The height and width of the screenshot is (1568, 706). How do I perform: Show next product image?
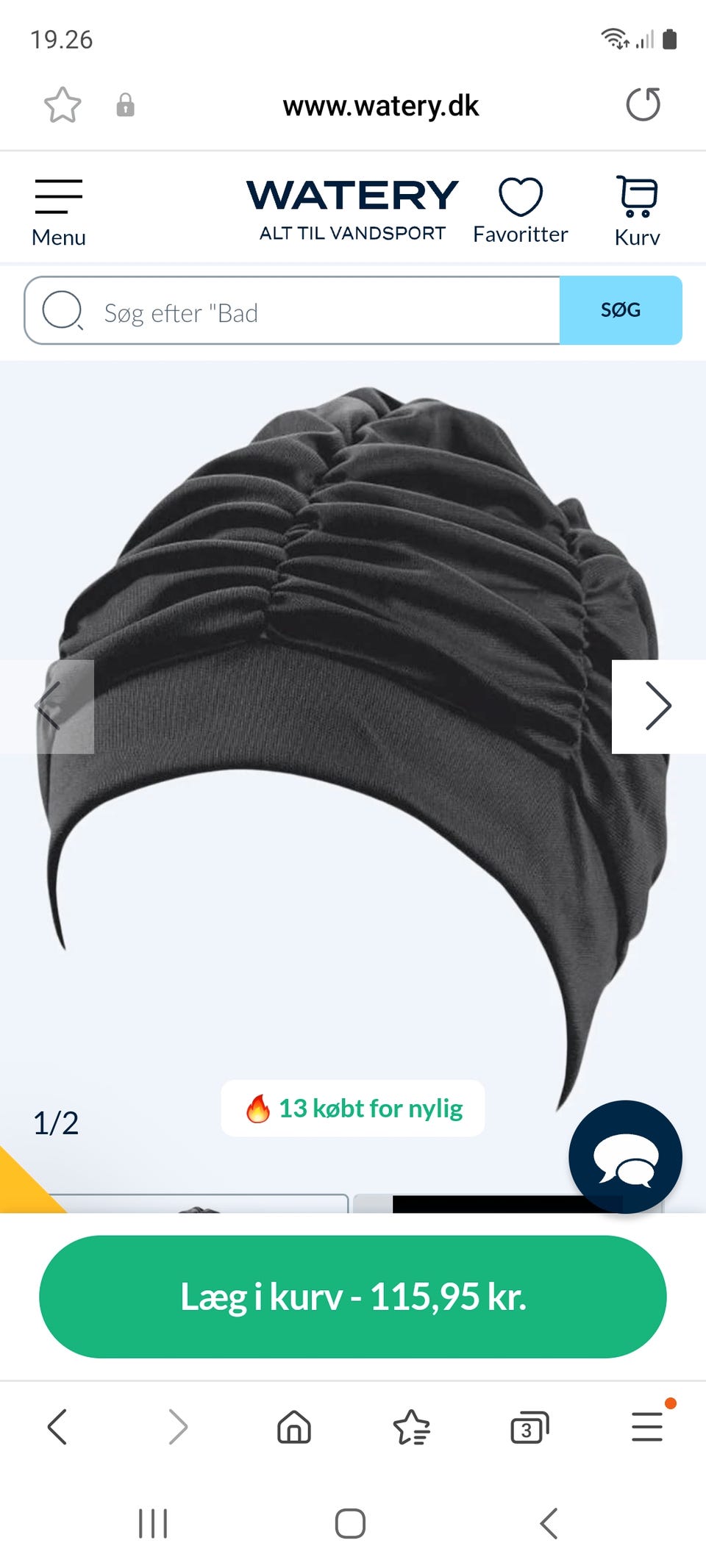tap(658, 706)
